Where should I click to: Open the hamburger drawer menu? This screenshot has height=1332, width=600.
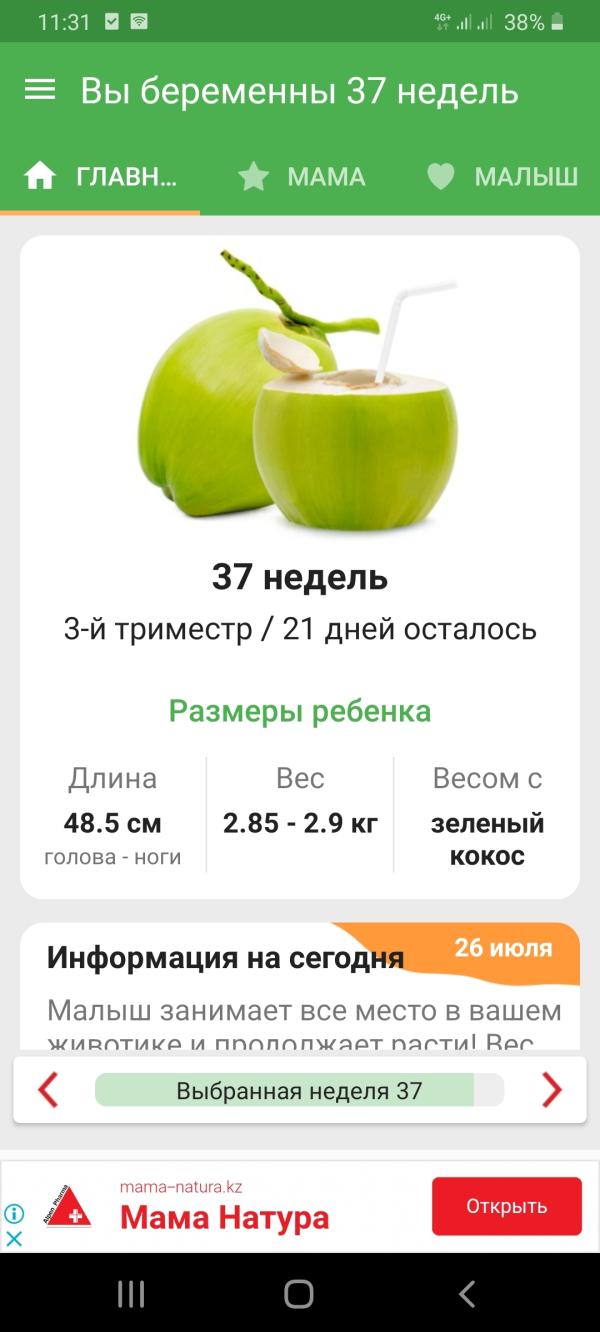pyautogui.click(x=40, y=90)
